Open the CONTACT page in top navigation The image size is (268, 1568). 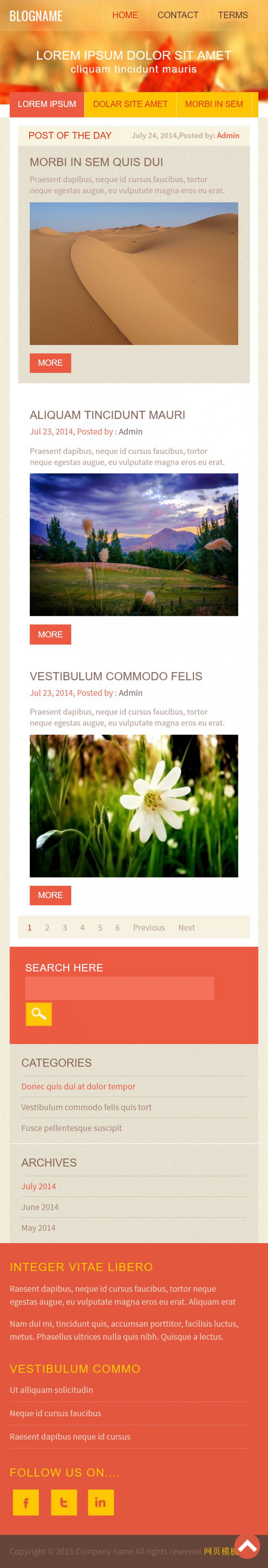tap(178, 15)
